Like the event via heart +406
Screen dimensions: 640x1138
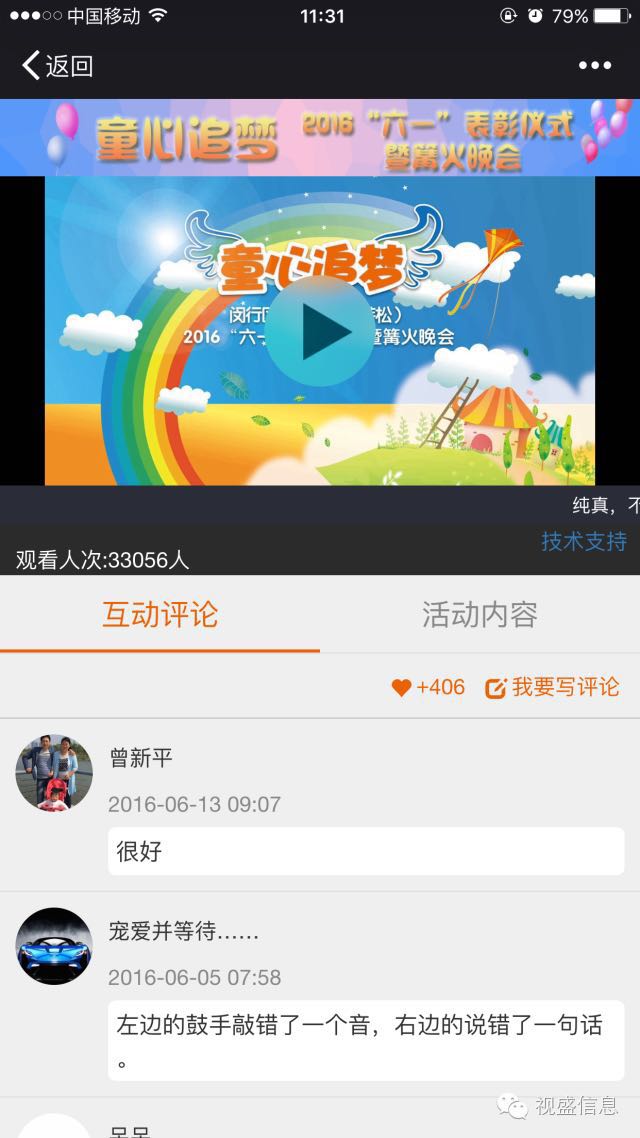coord(428,687)
